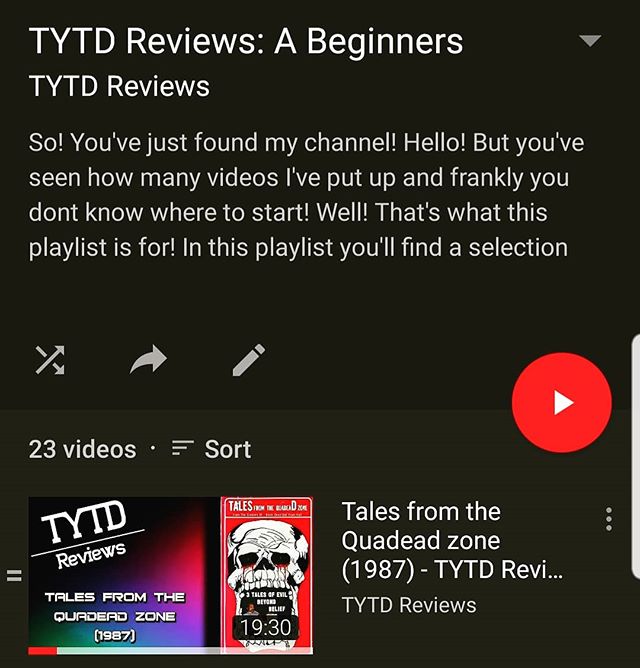Screen dimensions: 640x668
Task: Shuffle the playlist
Action: point(50,360)
